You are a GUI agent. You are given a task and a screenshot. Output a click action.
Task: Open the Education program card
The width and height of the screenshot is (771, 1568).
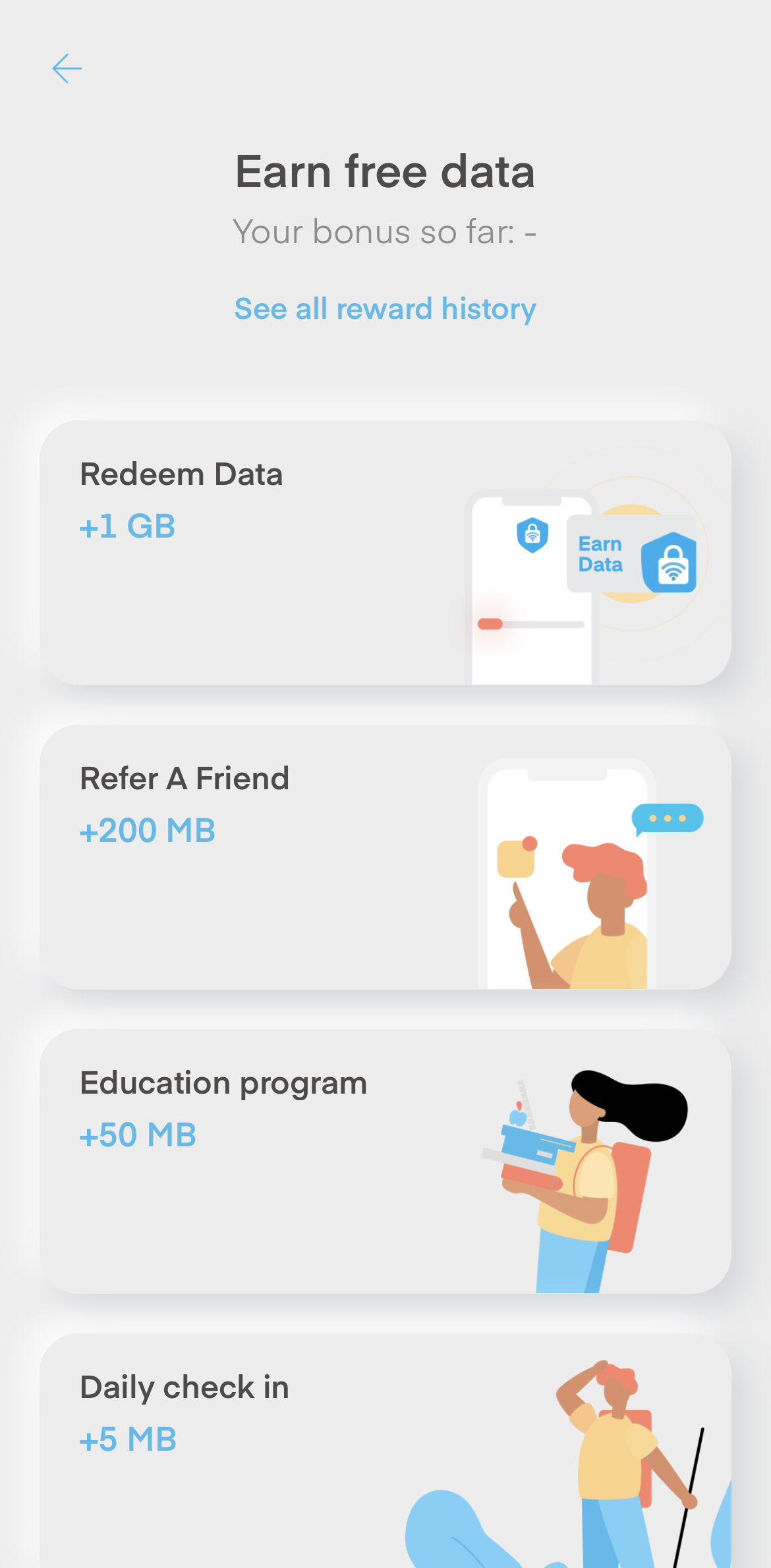pos(385,1161)
